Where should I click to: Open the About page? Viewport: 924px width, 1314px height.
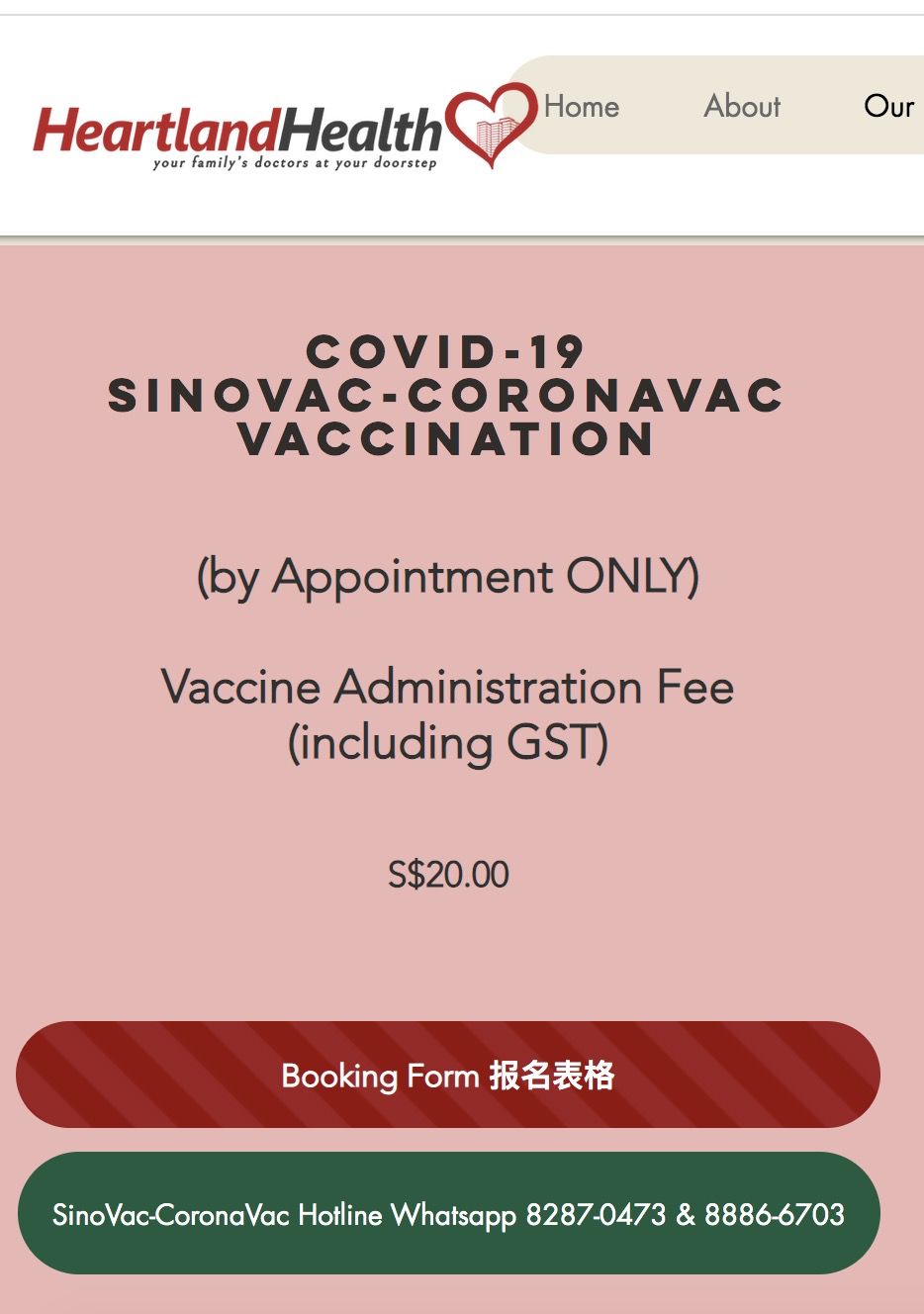pos(742,106)
